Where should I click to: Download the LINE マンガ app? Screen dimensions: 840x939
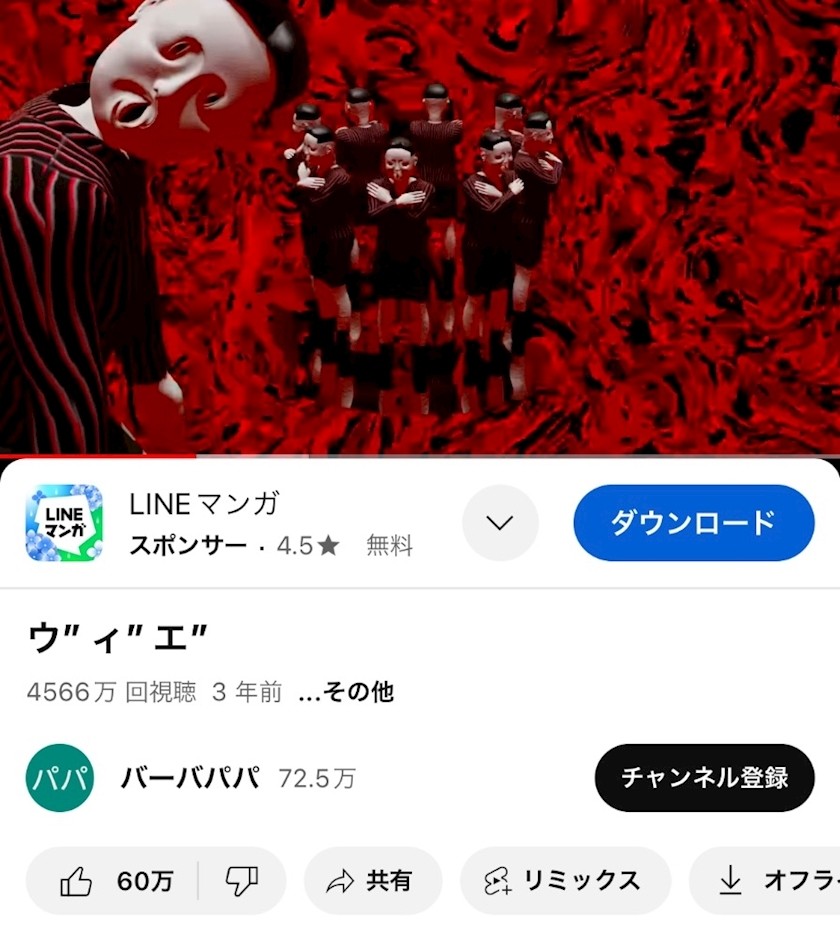coord(693,523)
